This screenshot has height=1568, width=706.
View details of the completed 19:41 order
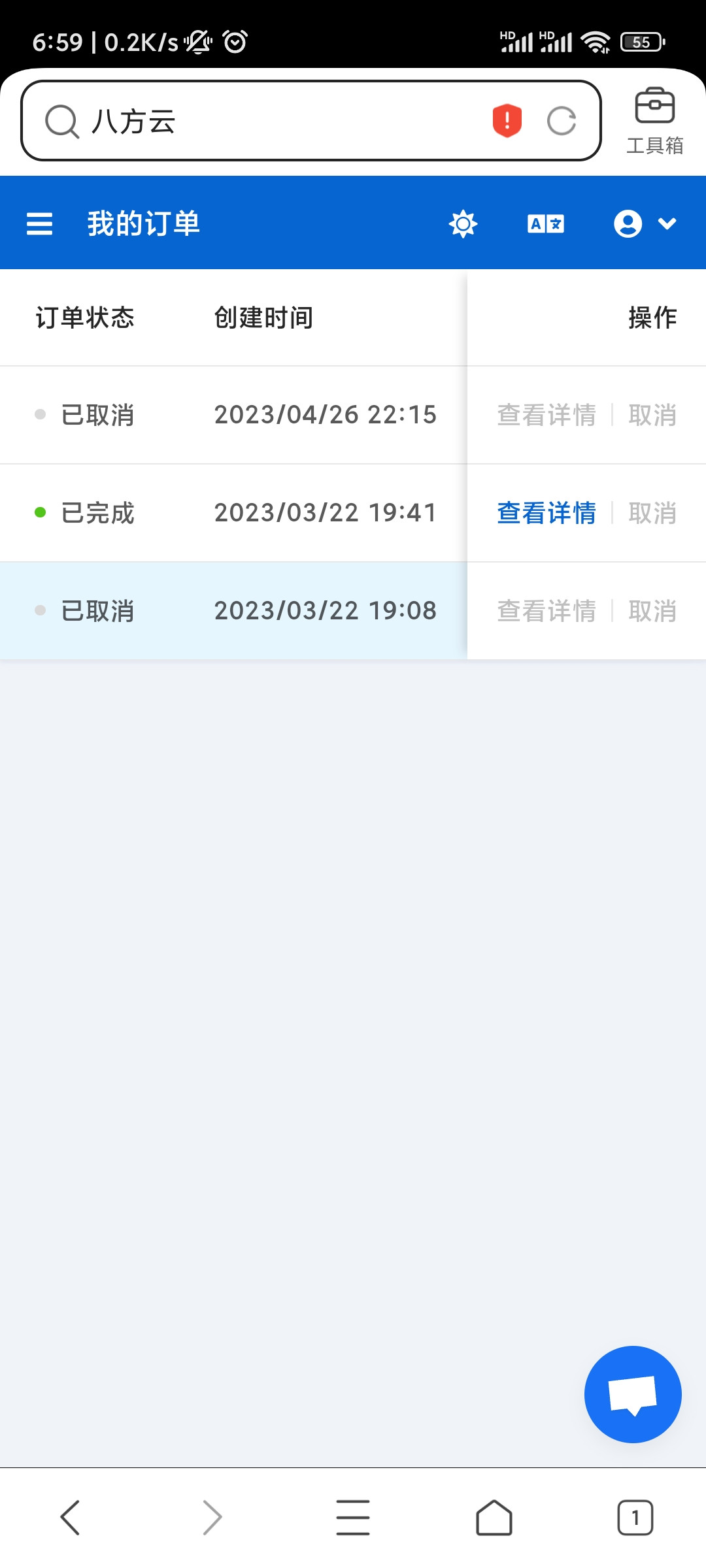pos(546,513)
